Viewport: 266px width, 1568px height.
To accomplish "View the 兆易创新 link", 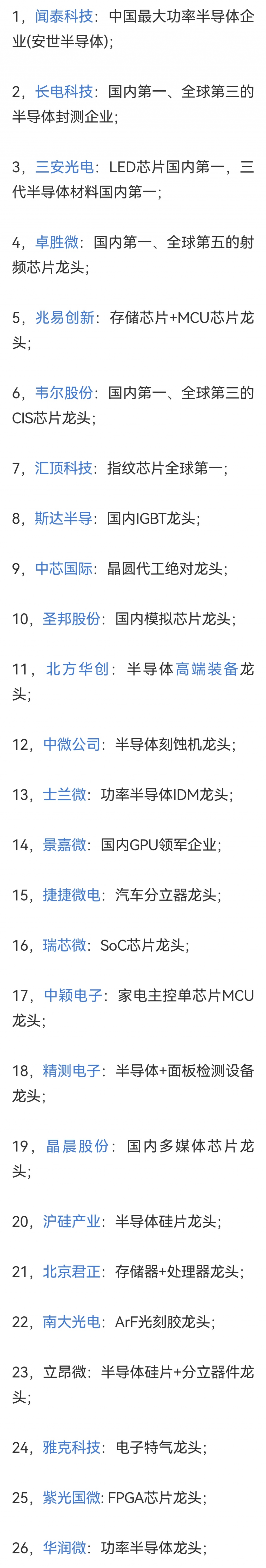I will coord(64,318).
